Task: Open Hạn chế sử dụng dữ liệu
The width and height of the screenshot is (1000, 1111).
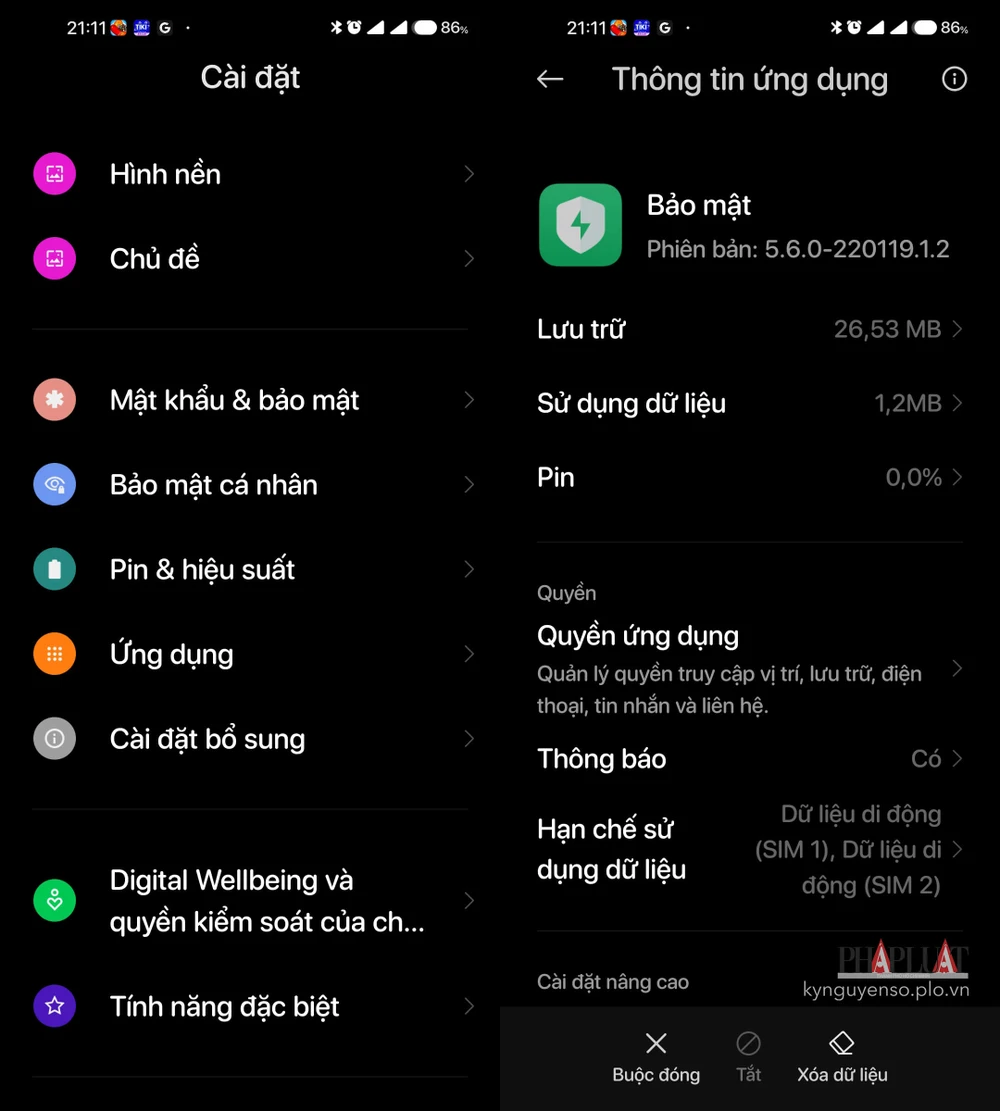Action: click(x=750, y=849)
